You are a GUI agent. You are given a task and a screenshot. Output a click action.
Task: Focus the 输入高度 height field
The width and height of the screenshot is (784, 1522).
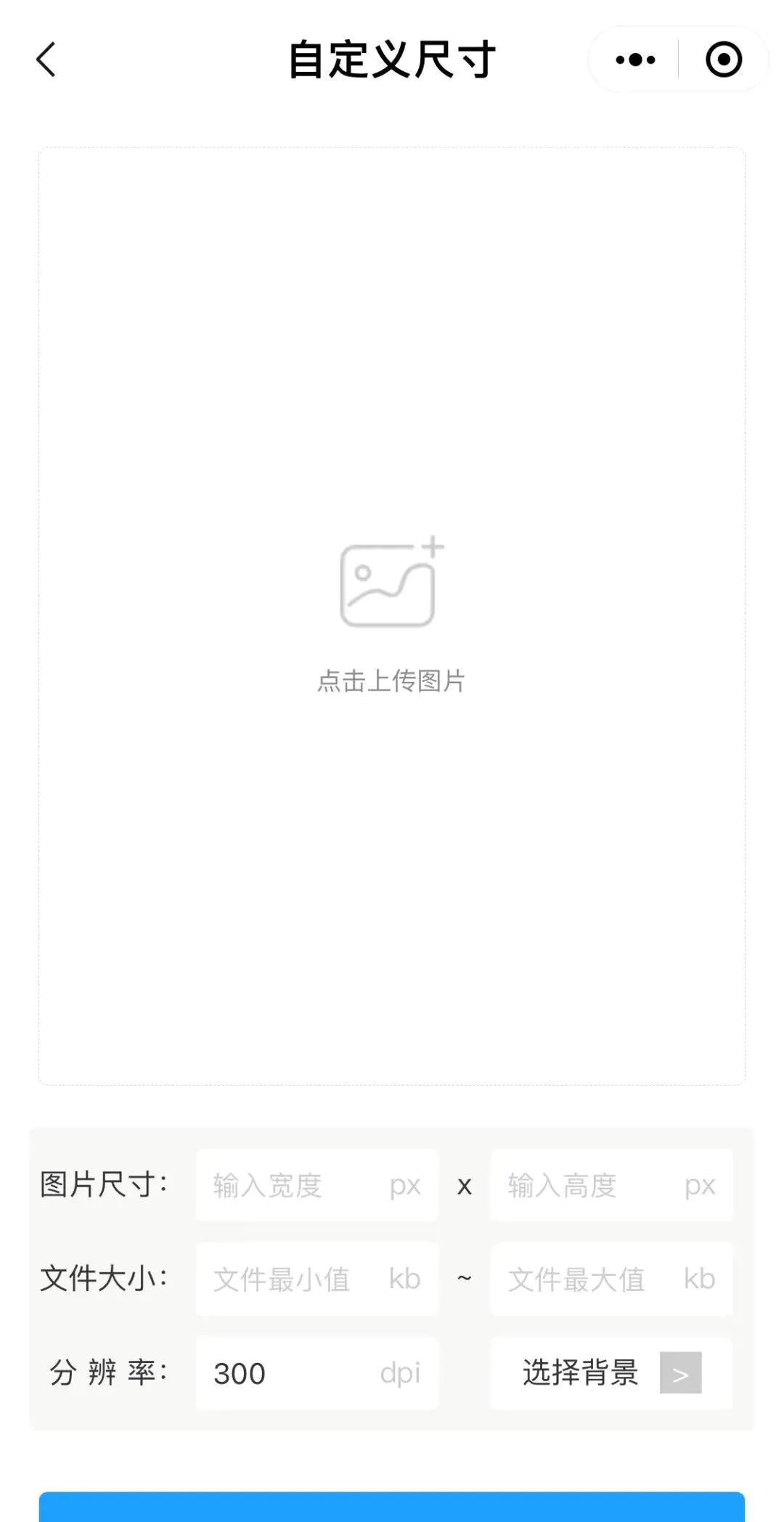612,1185
